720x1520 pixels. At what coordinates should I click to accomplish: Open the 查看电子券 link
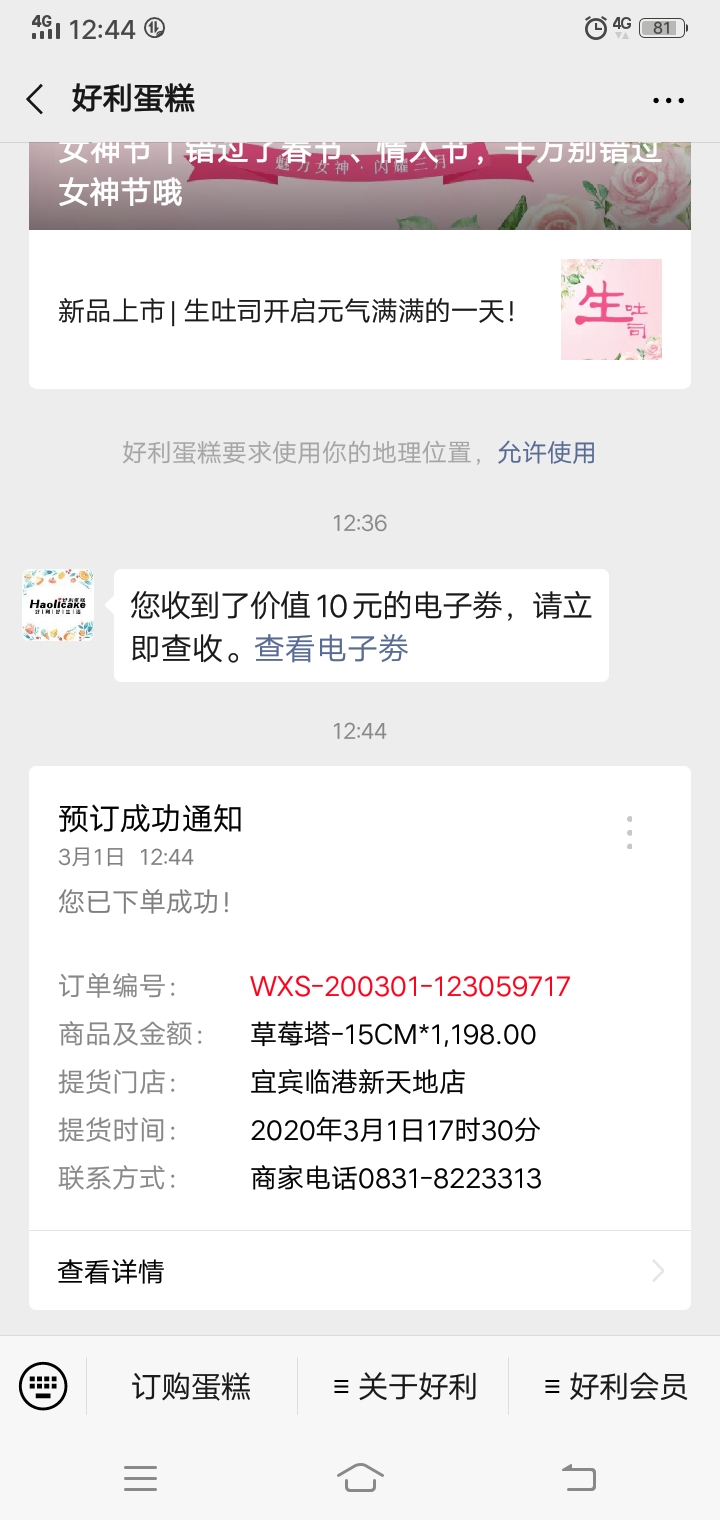click(x=332, y=649)
